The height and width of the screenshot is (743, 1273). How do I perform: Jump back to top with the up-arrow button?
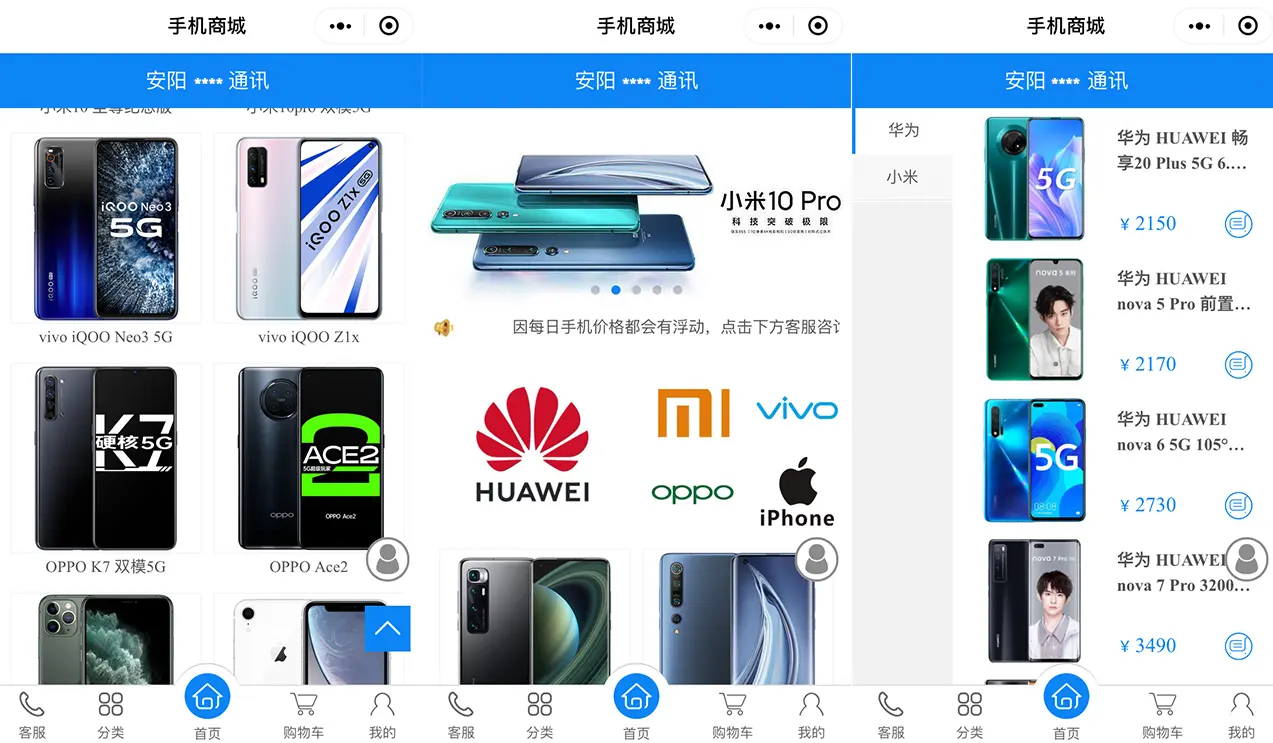pos(387,628)
